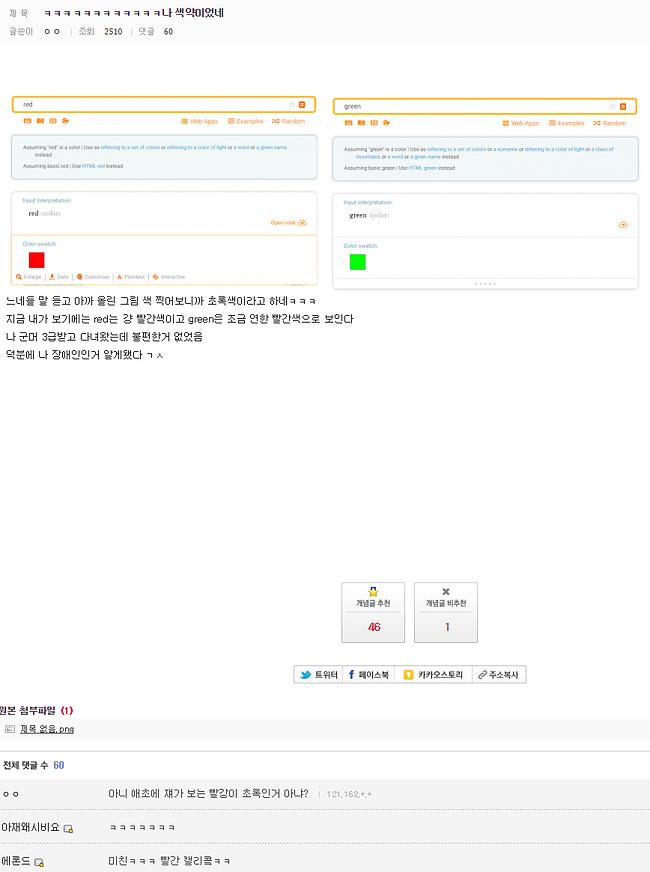Open commenter 아재왜시비요's profile icon

[68, 829]
